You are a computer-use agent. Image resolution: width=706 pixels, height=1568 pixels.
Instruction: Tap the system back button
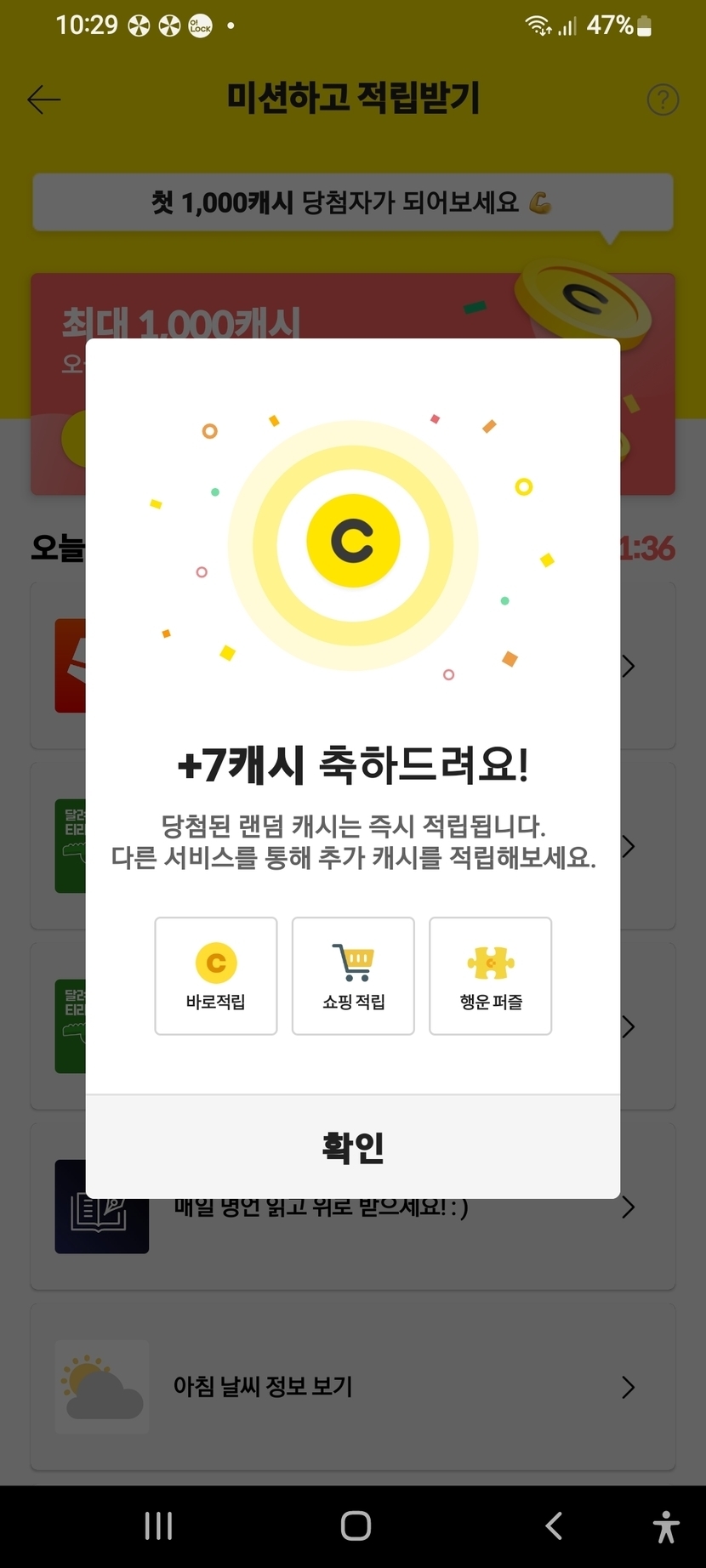(x=554, y=1525)
